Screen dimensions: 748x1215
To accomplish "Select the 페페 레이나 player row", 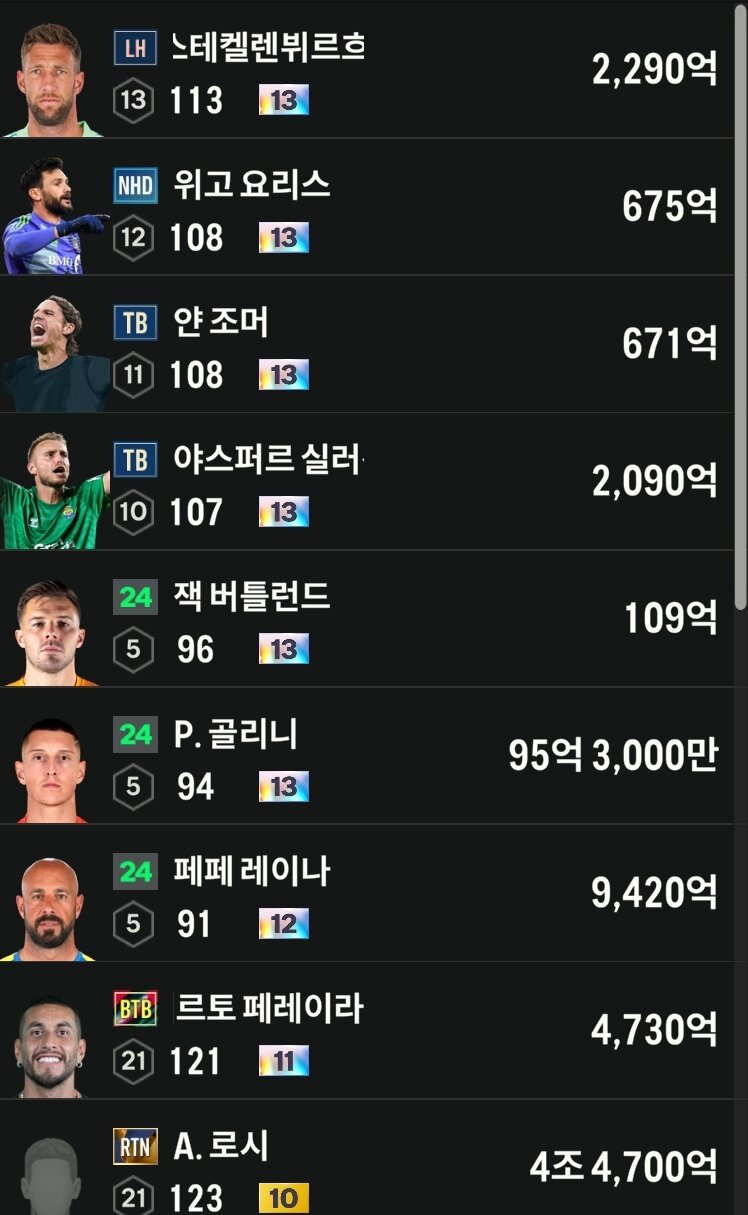I will (x=367, y=893).
